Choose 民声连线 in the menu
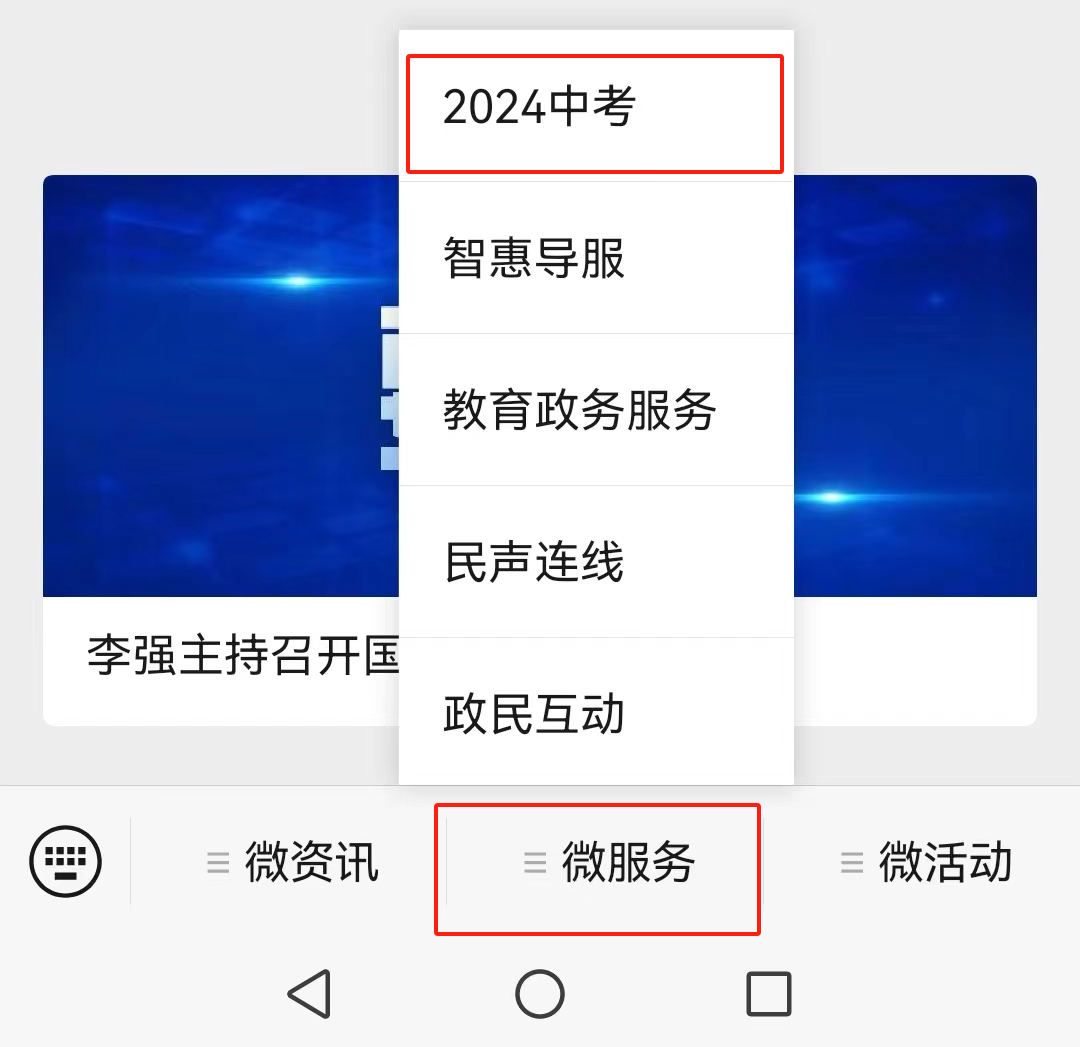The height and width of the screenshot is (1047, 1080). (594, 562)
